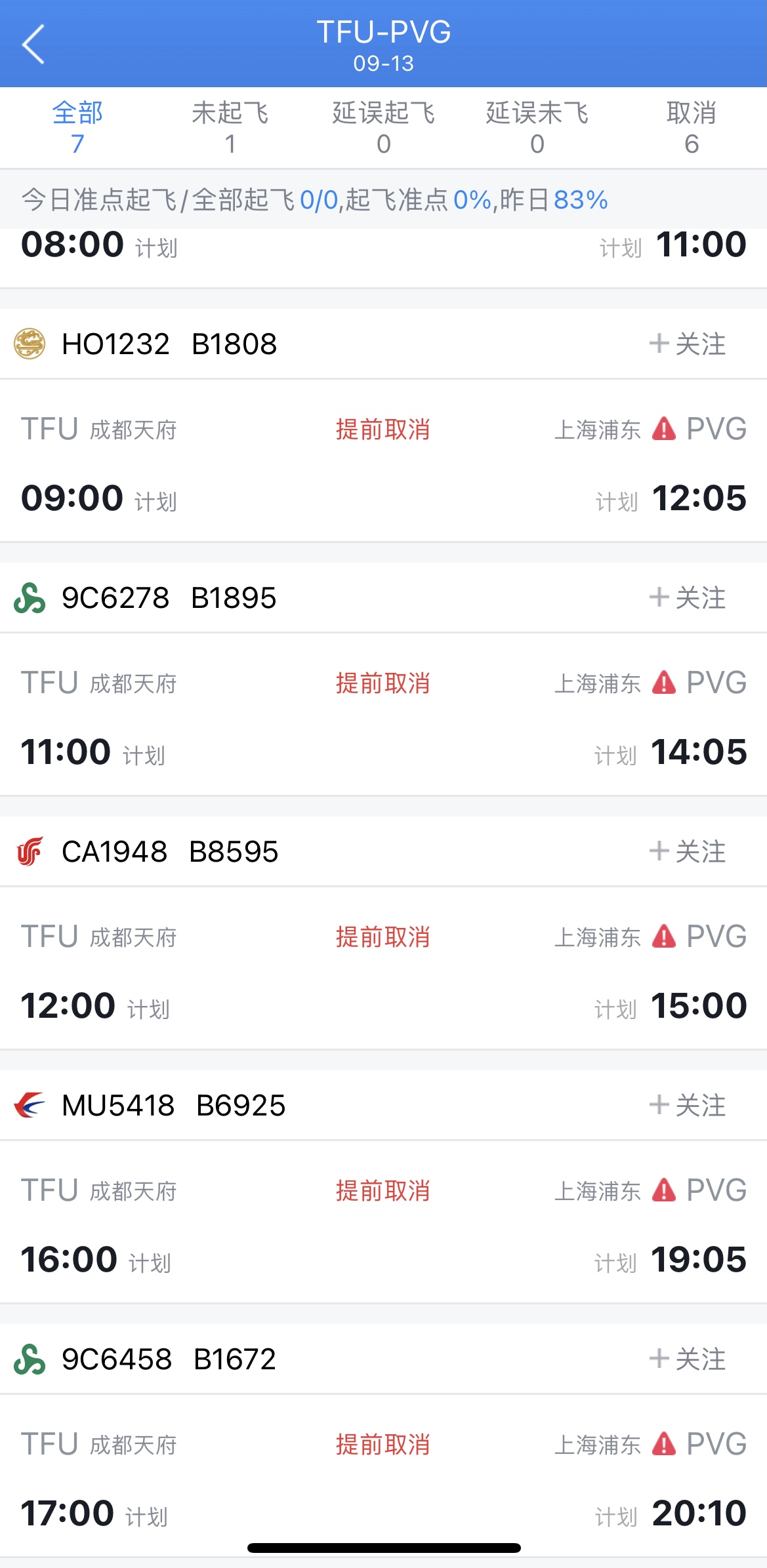
Task: Toggle 关注 follow for flight HO1232
Action: (x=688, y=343)
